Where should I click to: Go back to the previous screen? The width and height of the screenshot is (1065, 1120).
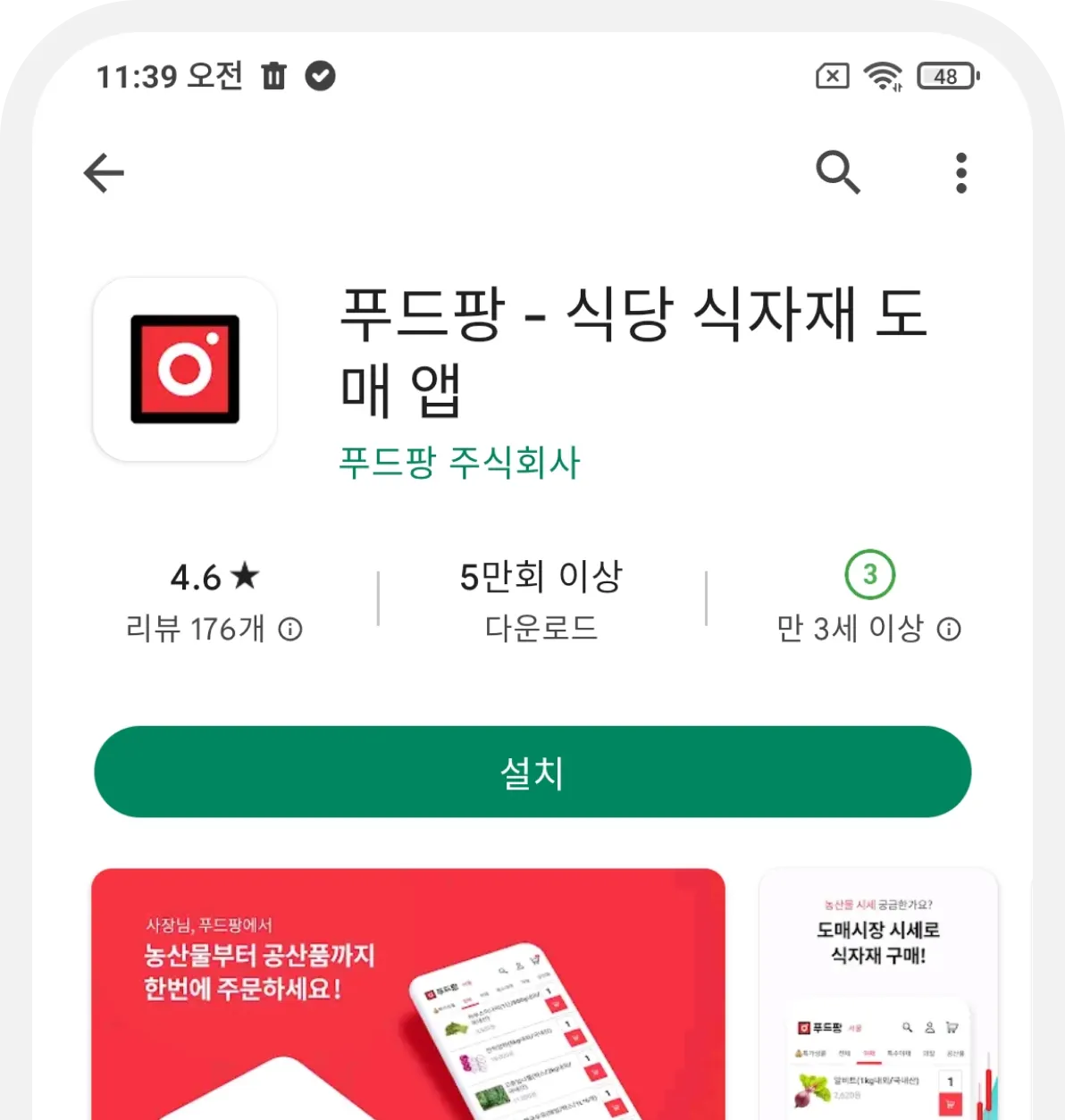[104, 173]
